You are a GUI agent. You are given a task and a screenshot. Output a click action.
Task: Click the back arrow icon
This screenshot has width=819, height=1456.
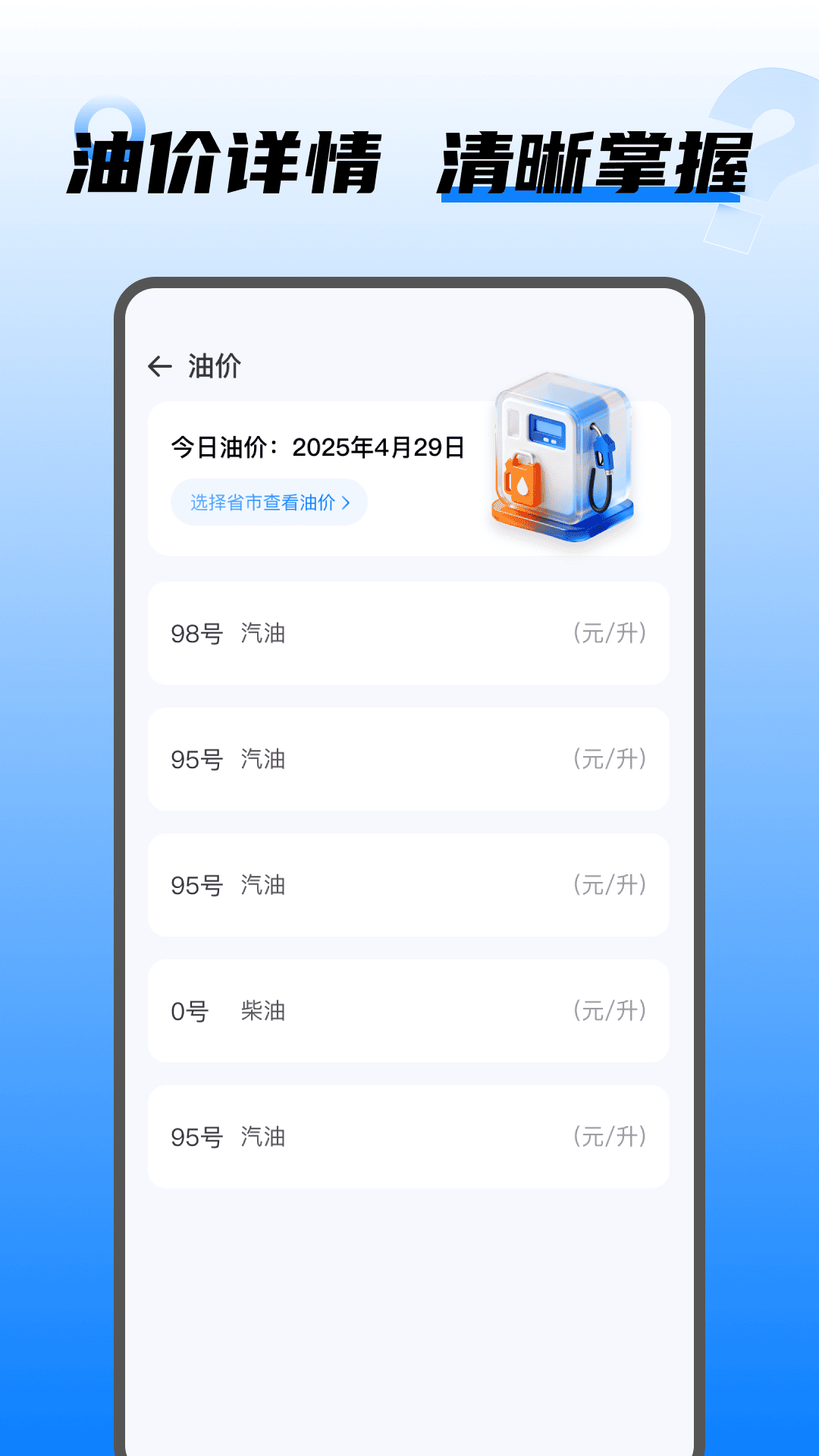coord(159,367)
